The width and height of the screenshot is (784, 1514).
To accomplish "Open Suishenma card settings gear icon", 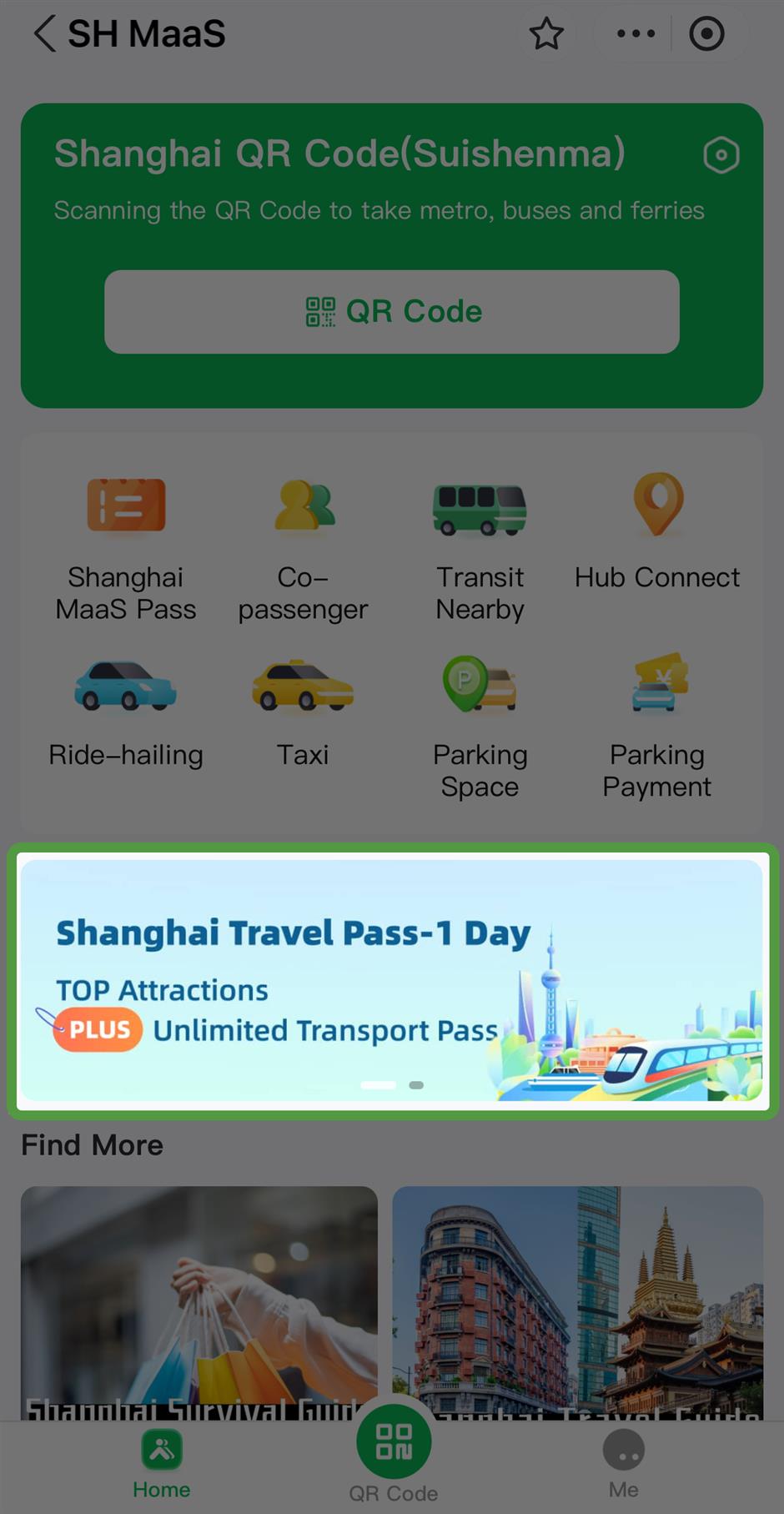I will click(721, 155).
